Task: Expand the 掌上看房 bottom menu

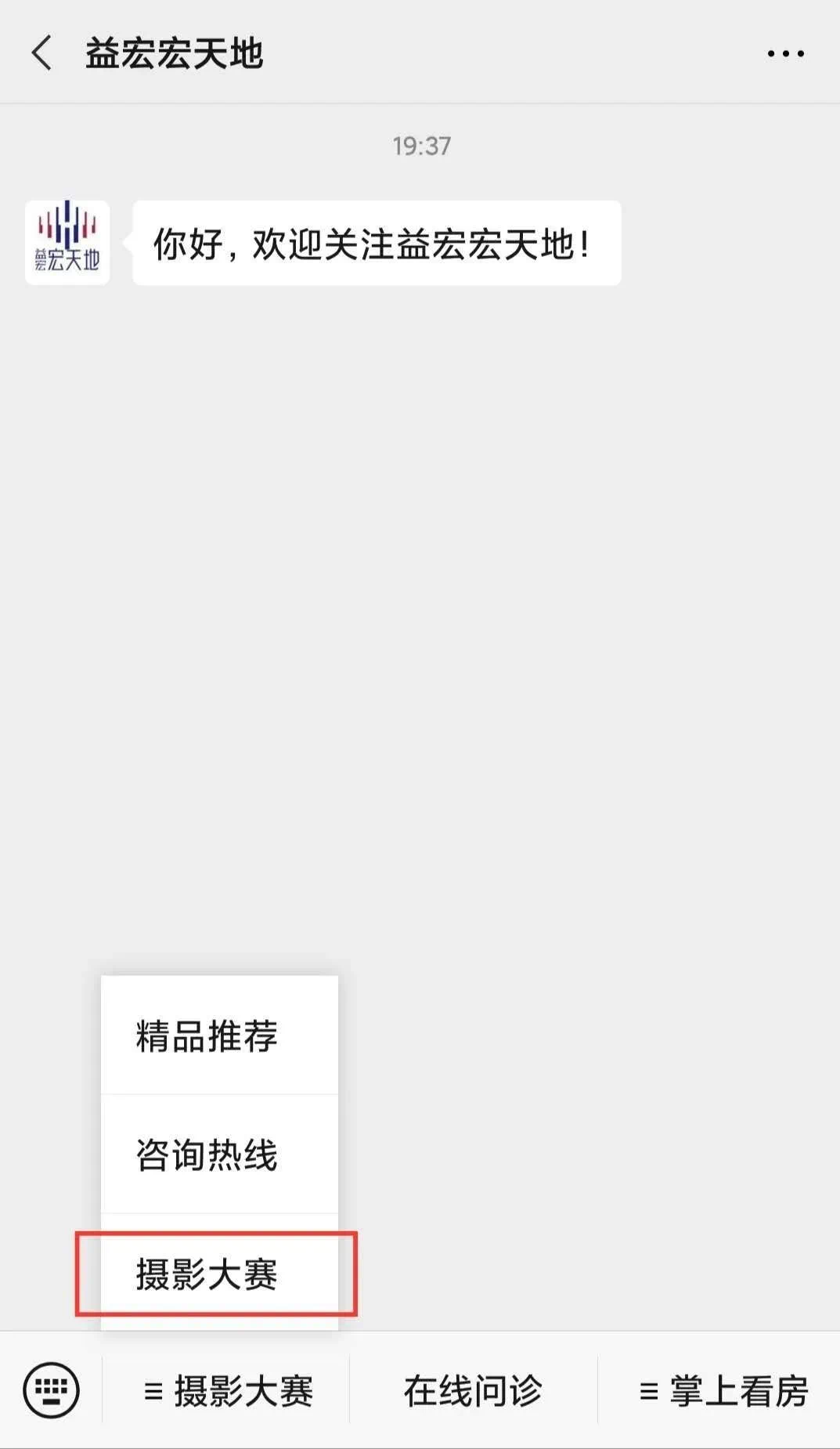Action: [722, 1391]
